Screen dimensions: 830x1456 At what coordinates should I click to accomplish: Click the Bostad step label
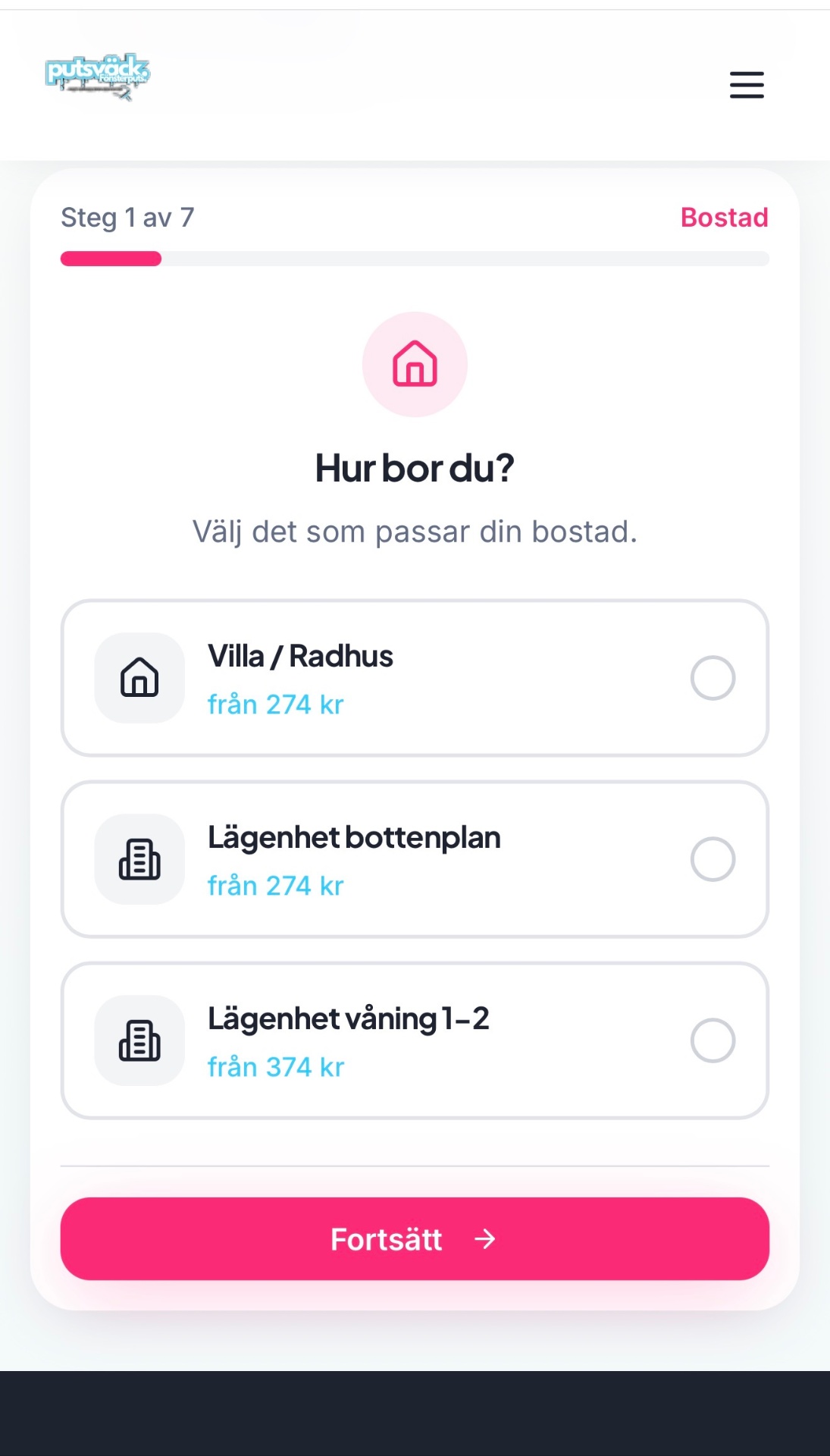[725, 218]
